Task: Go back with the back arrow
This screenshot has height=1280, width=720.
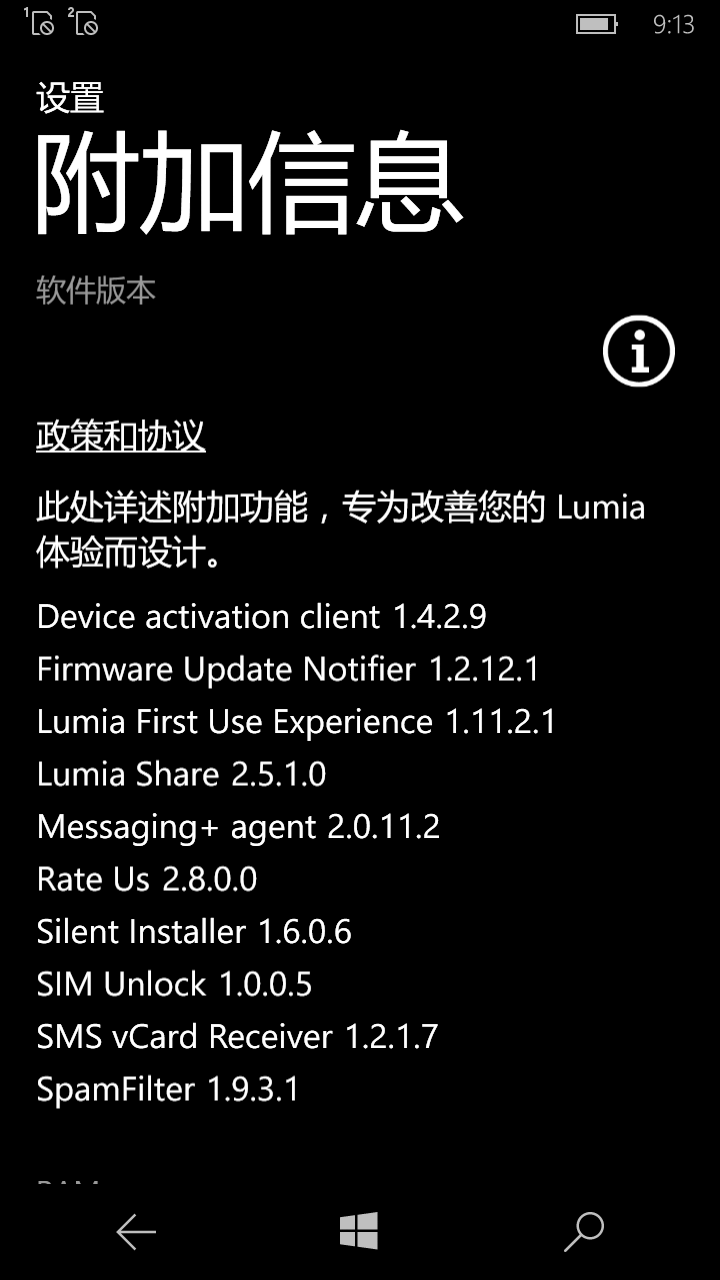Action: coord(136,1232)
